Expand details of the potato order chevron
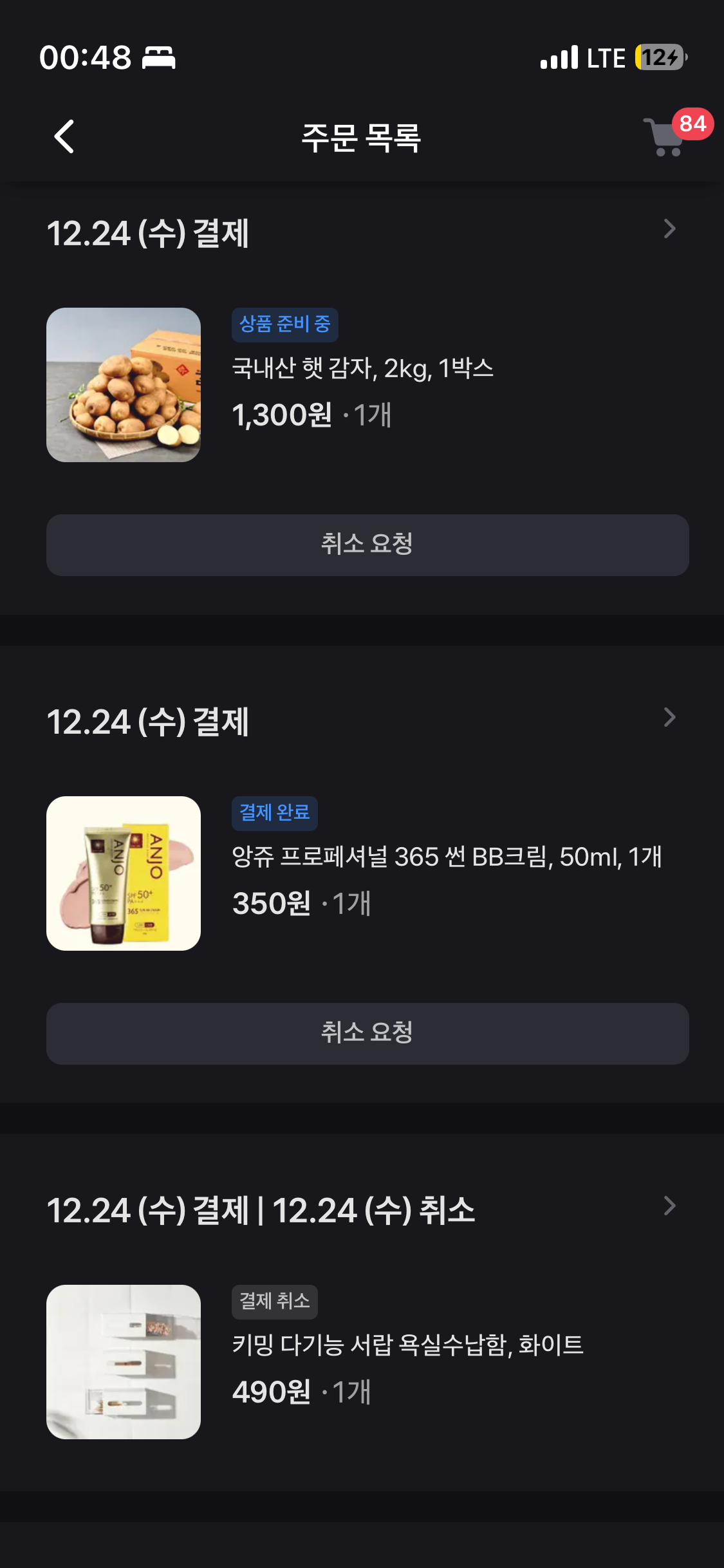Image resolution: width=724 pixels, height=1568 pixels. 669,229
